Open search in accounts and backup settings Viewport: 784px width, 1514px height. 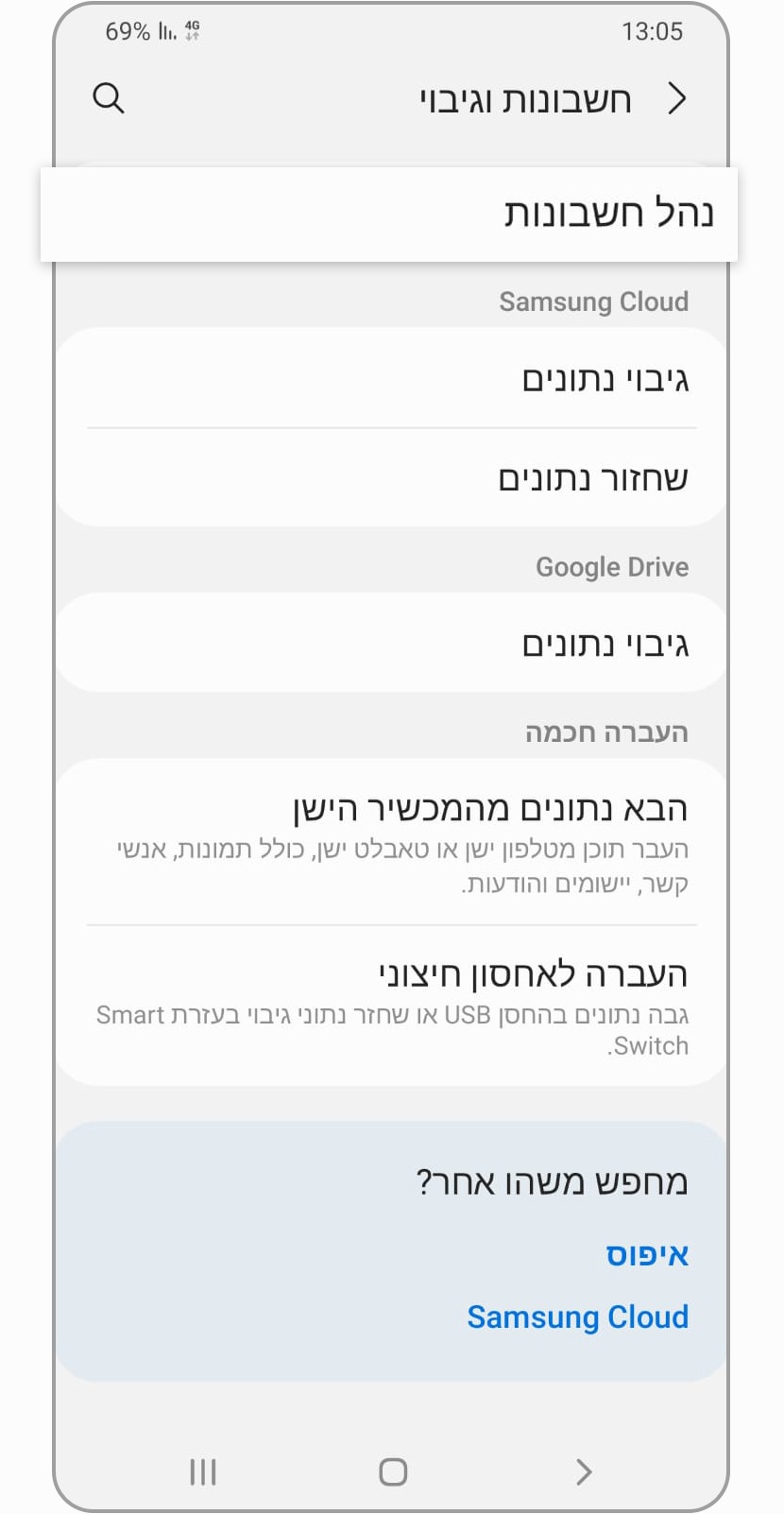click(x=109, y=97)
